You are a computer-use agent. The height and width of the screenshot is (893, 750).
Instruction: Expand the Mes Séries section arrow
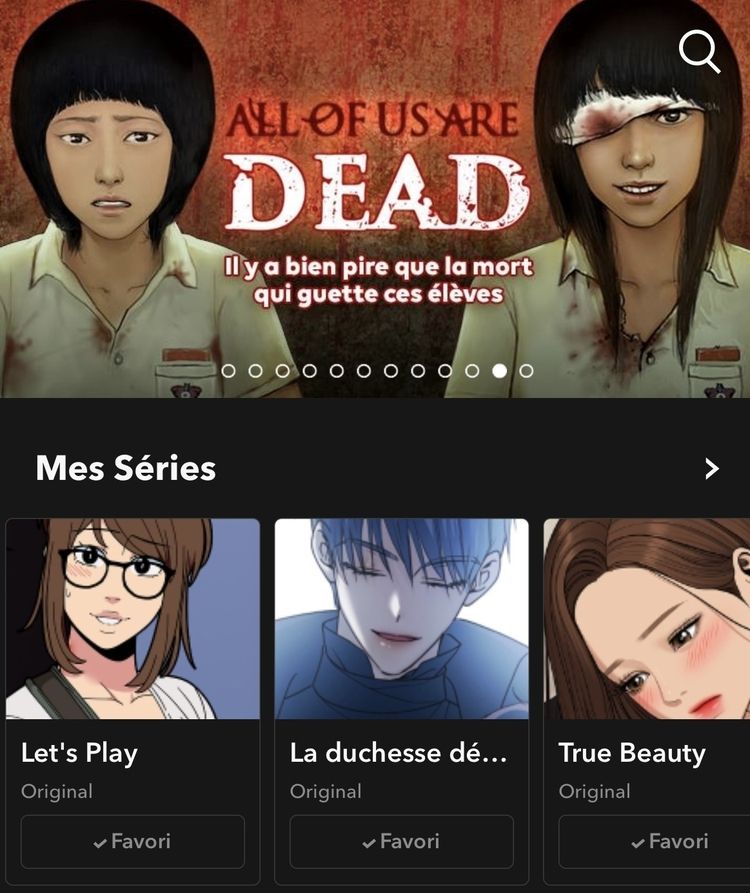(x=711, y=468)
